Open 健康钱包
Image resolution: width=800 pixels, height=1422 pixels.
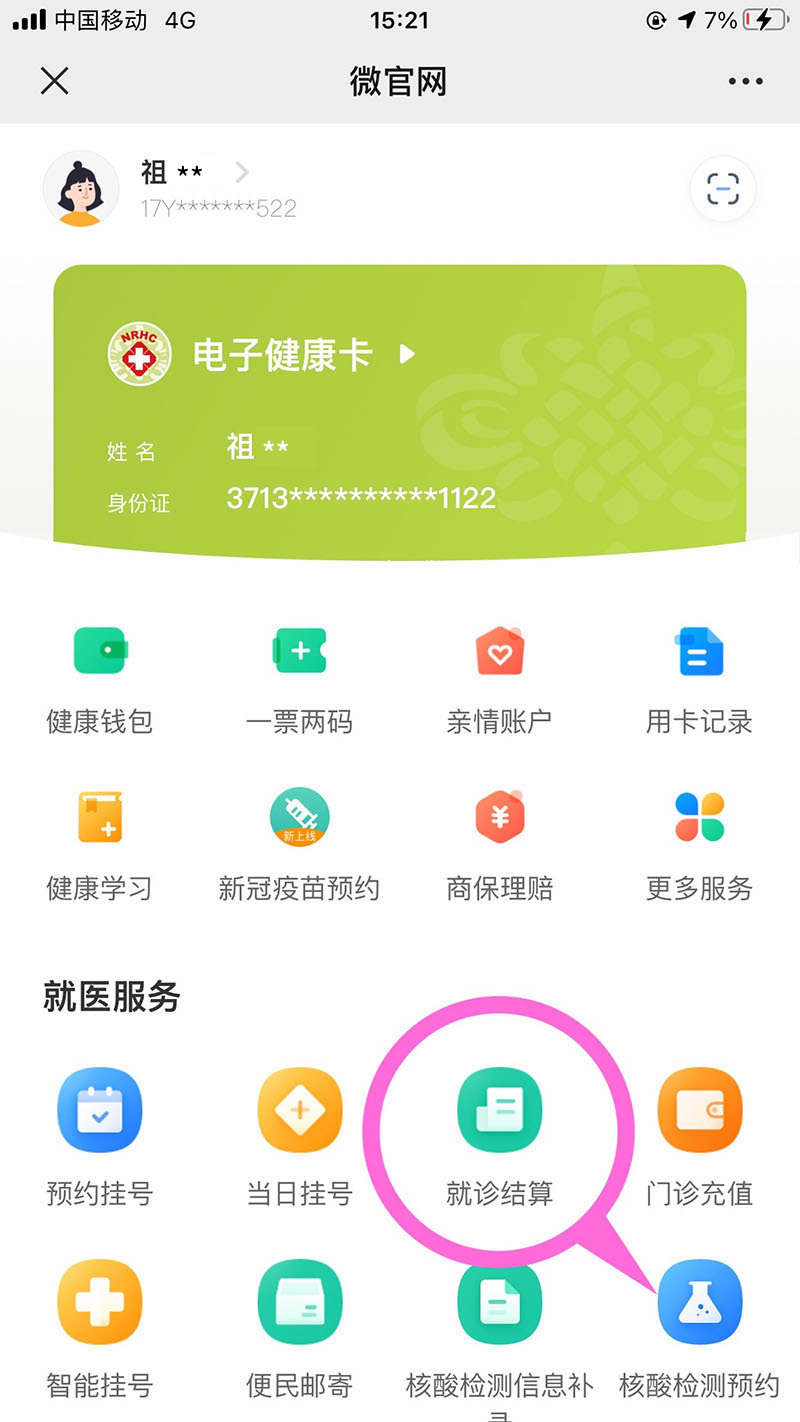pyautogui.click(x=100, y=678)
